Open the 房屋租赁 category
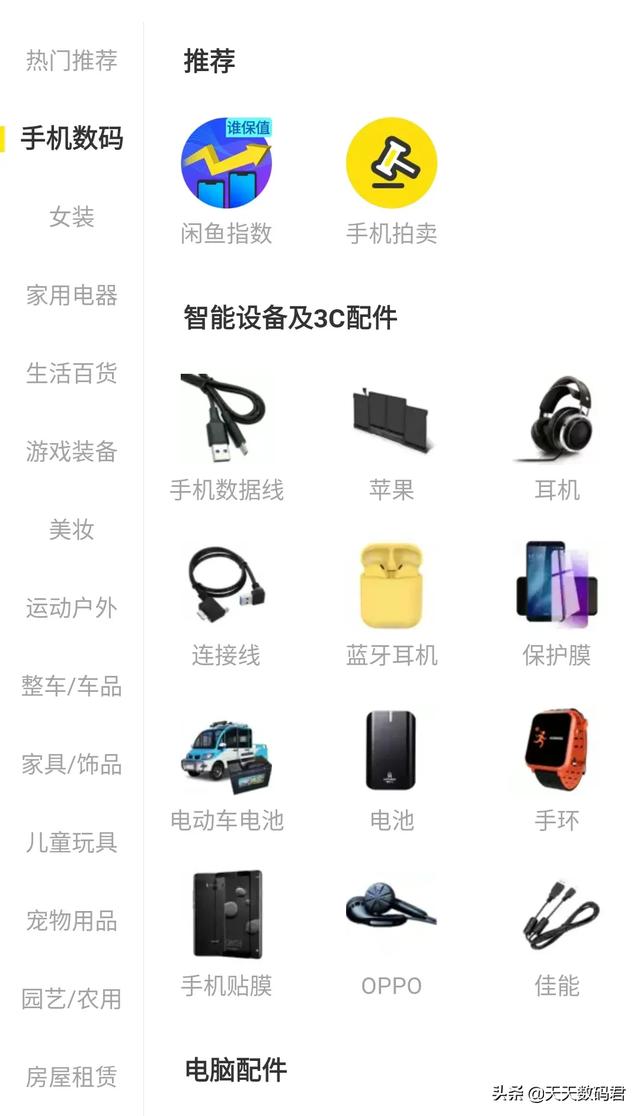The width and height of the screenshot is (640, 1116). coord(72,1077)
